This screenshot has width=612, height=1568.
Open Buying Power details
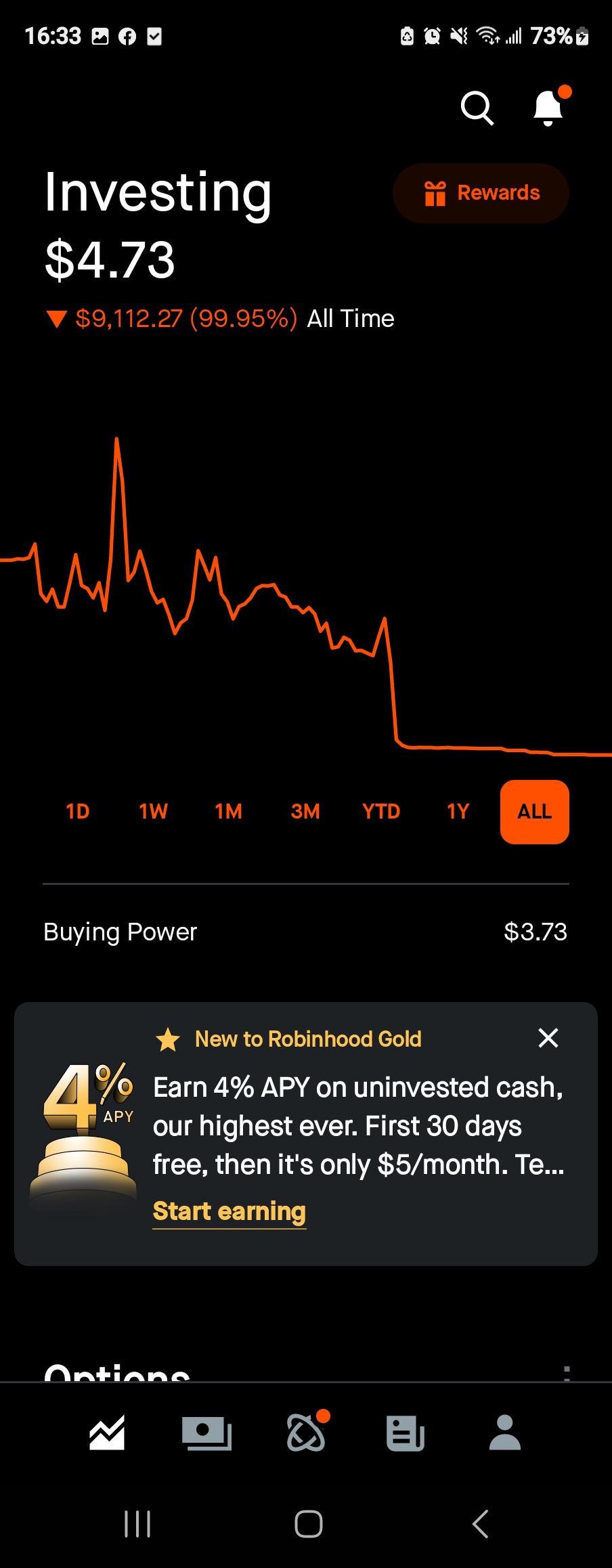(x=305, y=932)
